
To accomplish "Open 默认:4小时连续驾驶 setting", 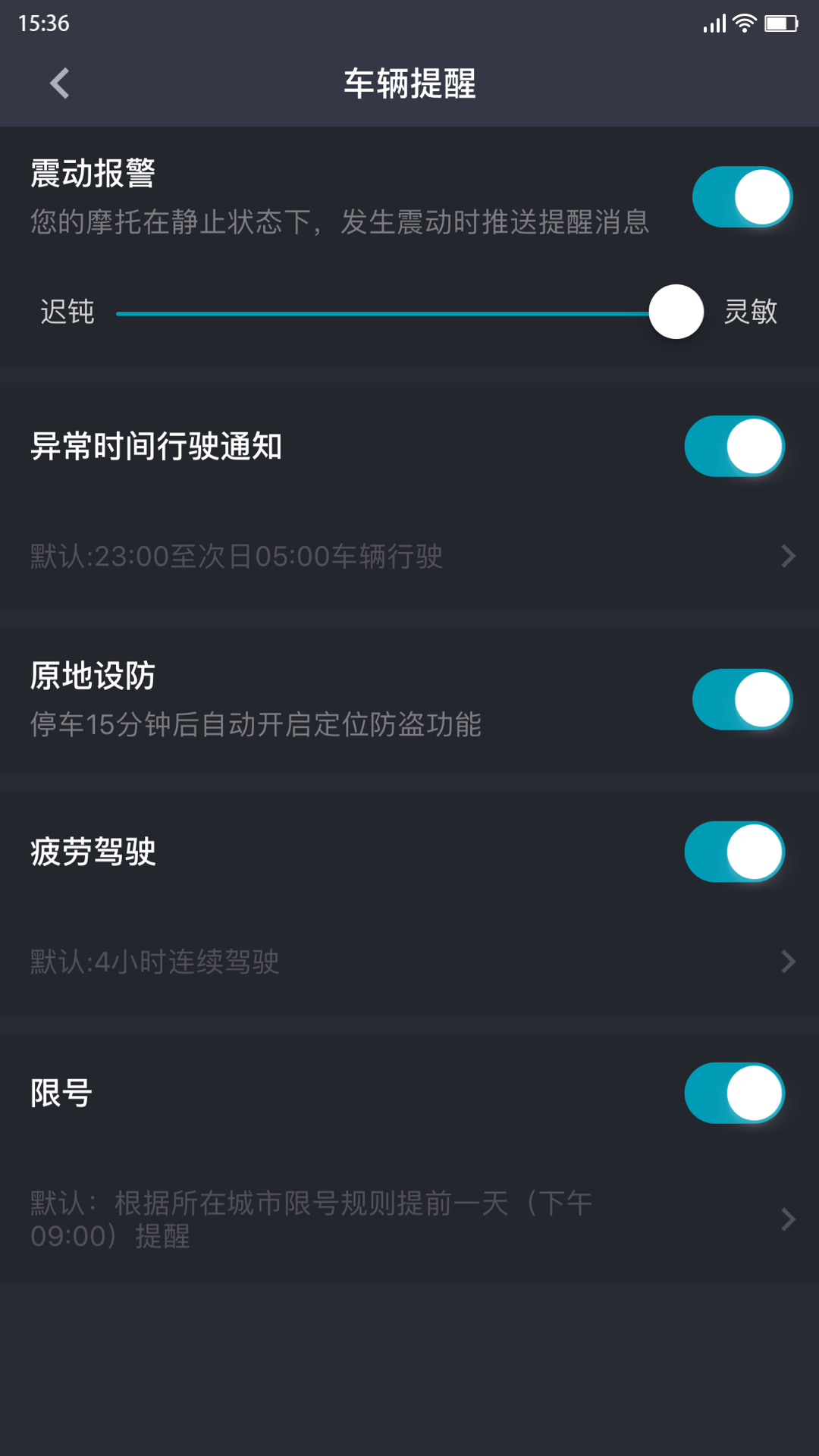I will click(x=409, y=962).
